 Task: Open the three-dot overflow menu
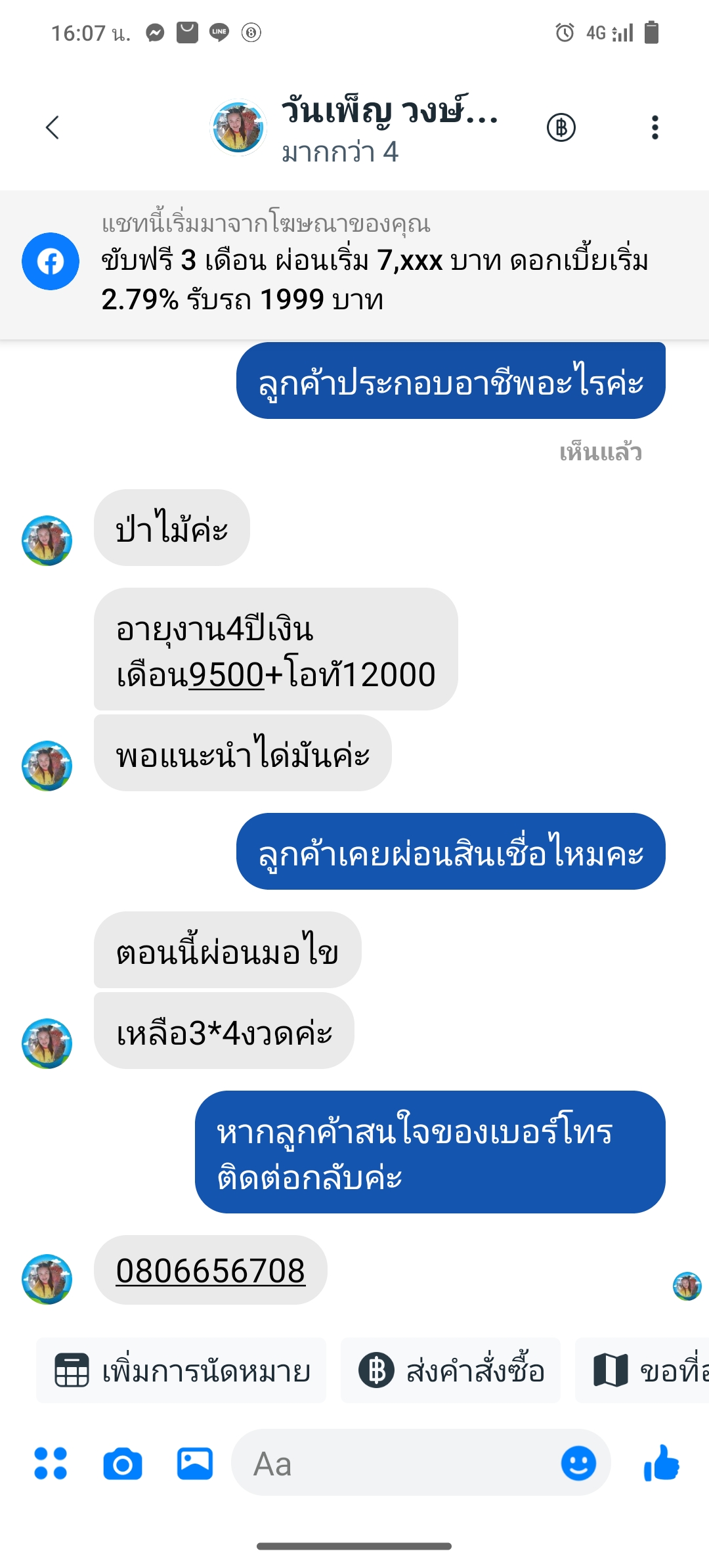click(x=655, y=127)
